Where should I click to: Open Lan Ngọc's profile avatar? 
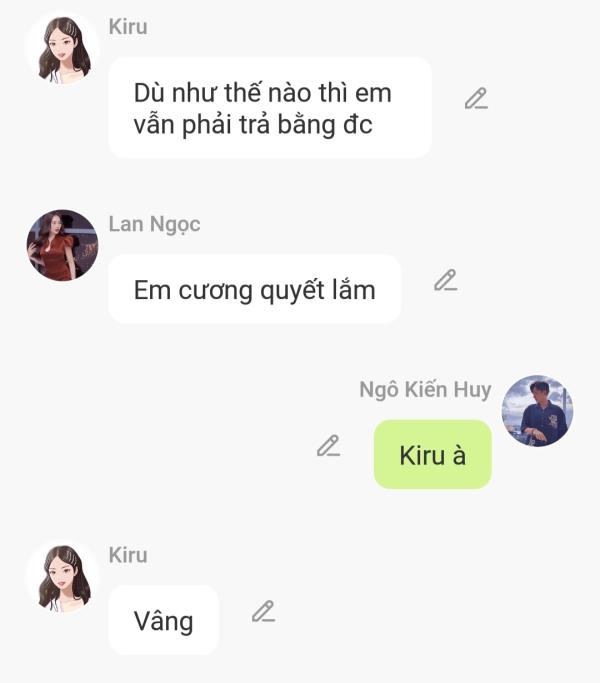(x=62, y=245)
